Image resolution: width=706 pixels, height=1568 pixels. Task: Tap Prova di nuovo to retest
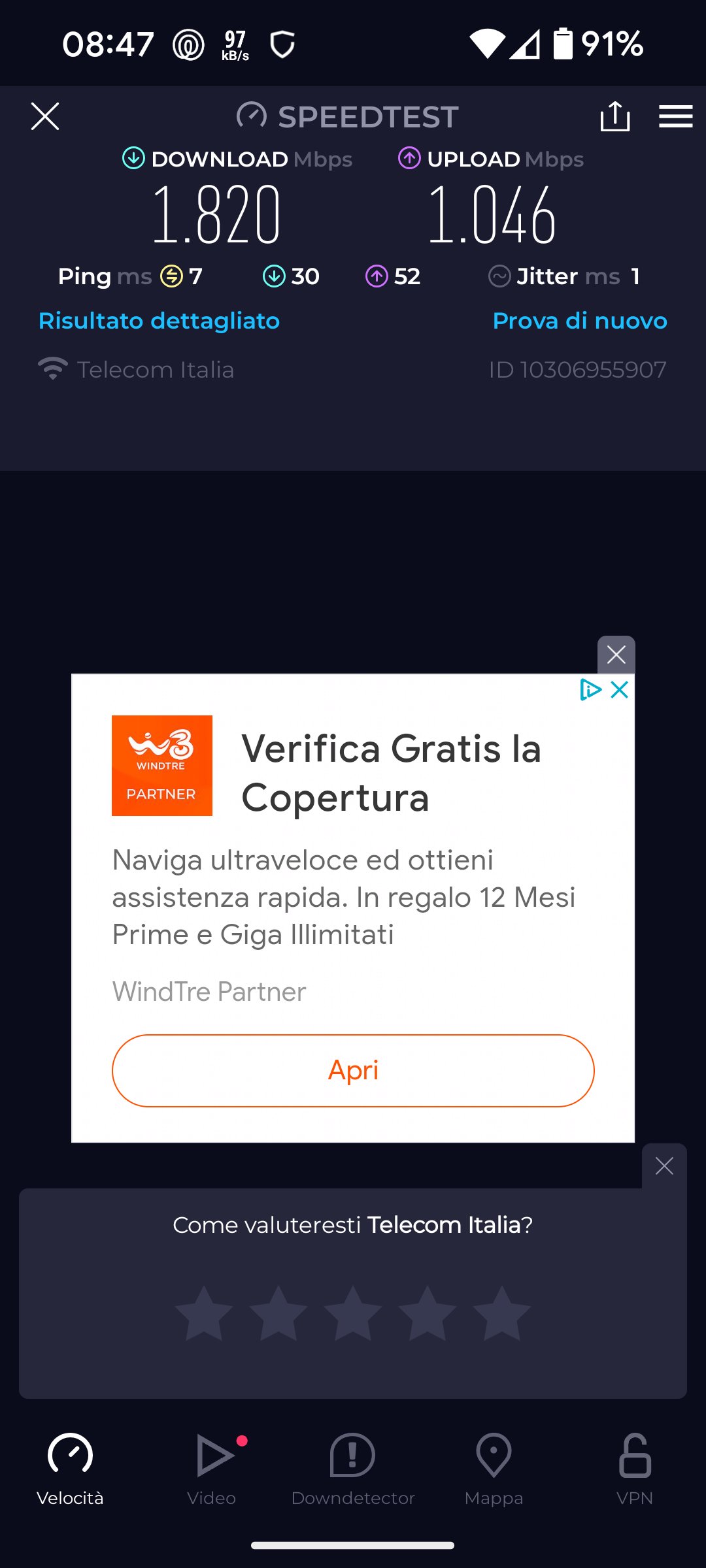point(579,321)
